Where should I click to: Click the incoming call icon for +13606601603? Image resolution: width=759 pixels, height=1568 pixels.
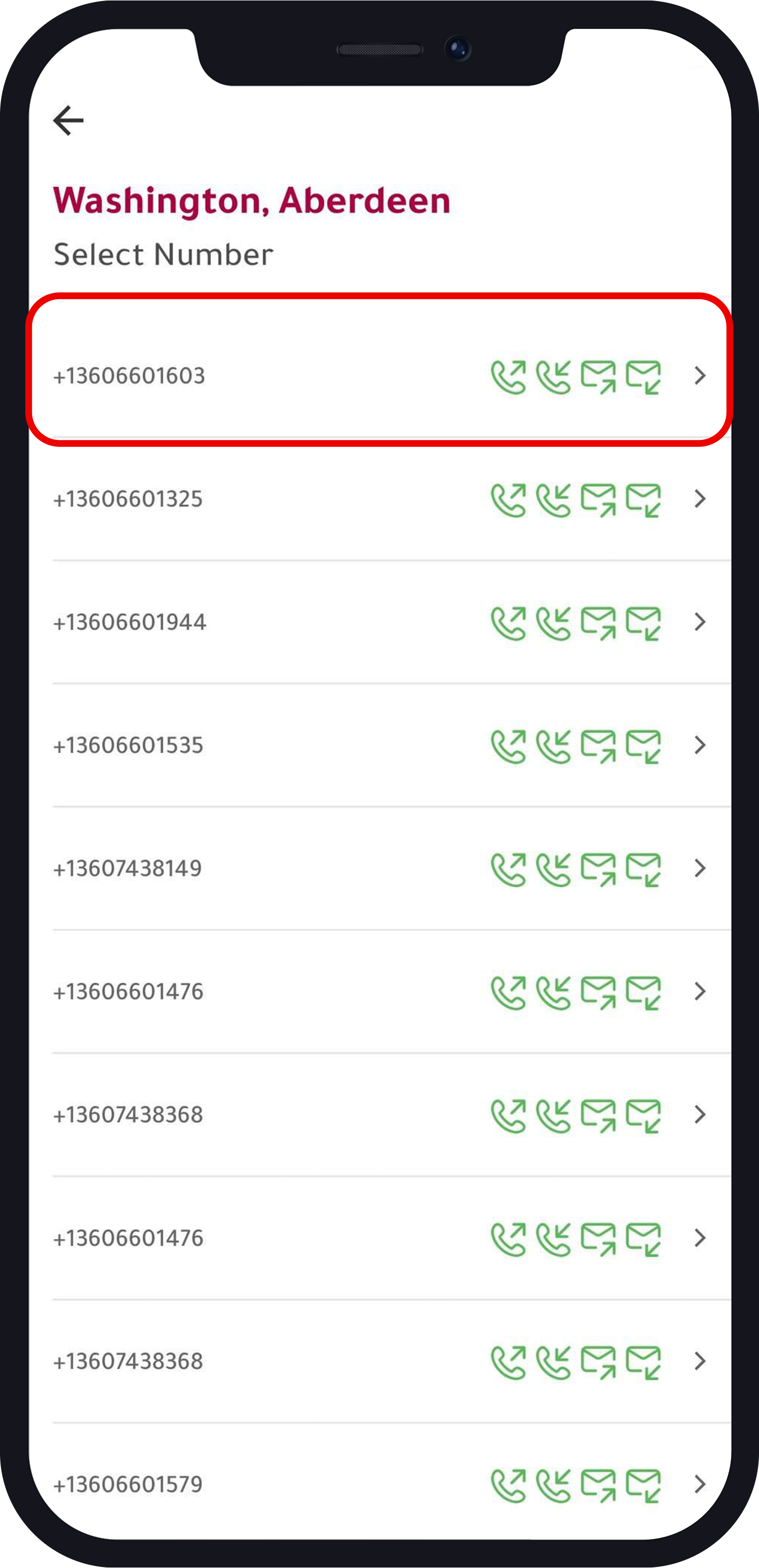coord(554,376)
